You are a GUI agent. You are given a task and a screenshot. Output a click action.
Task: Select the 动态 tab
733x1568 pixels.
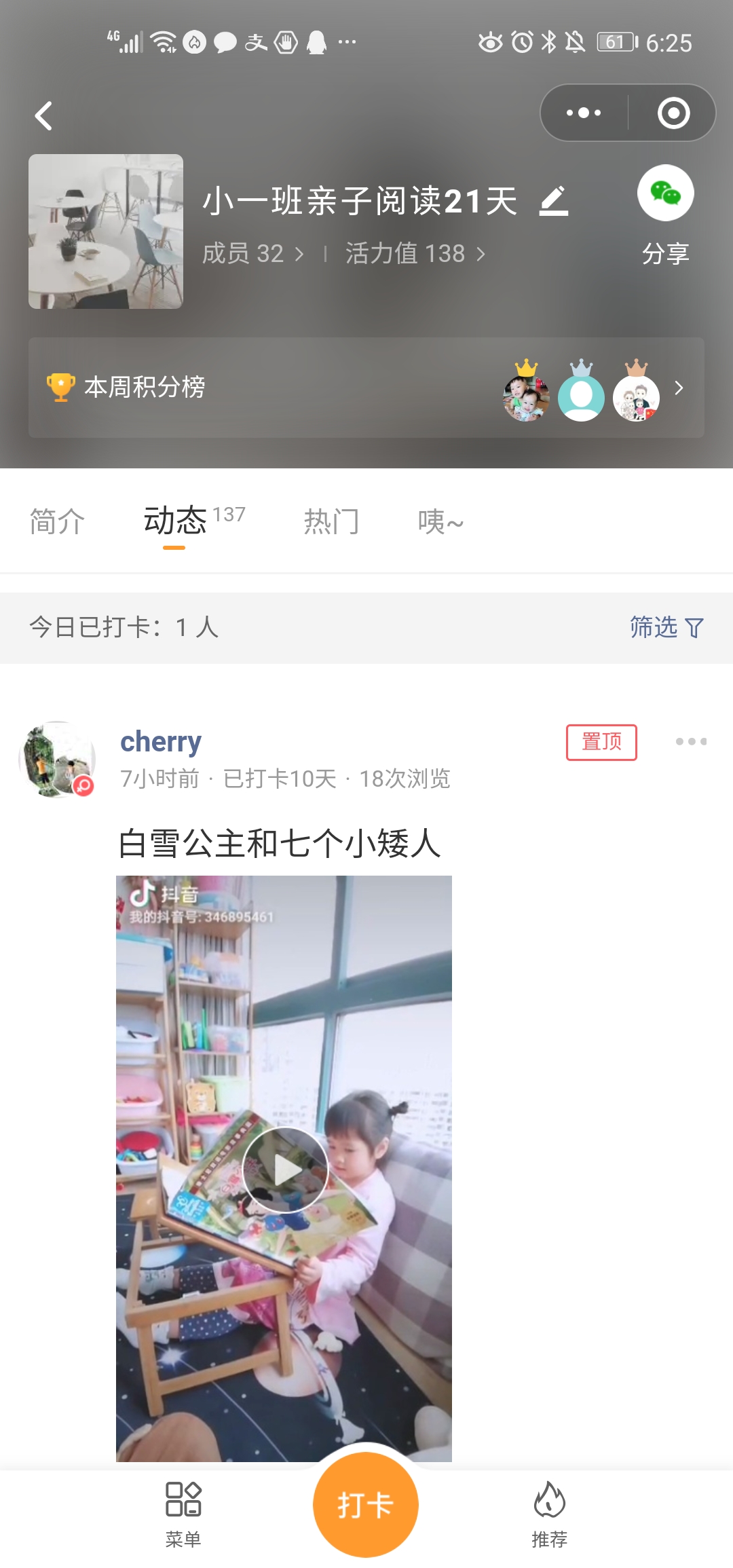tap(175, 522)
